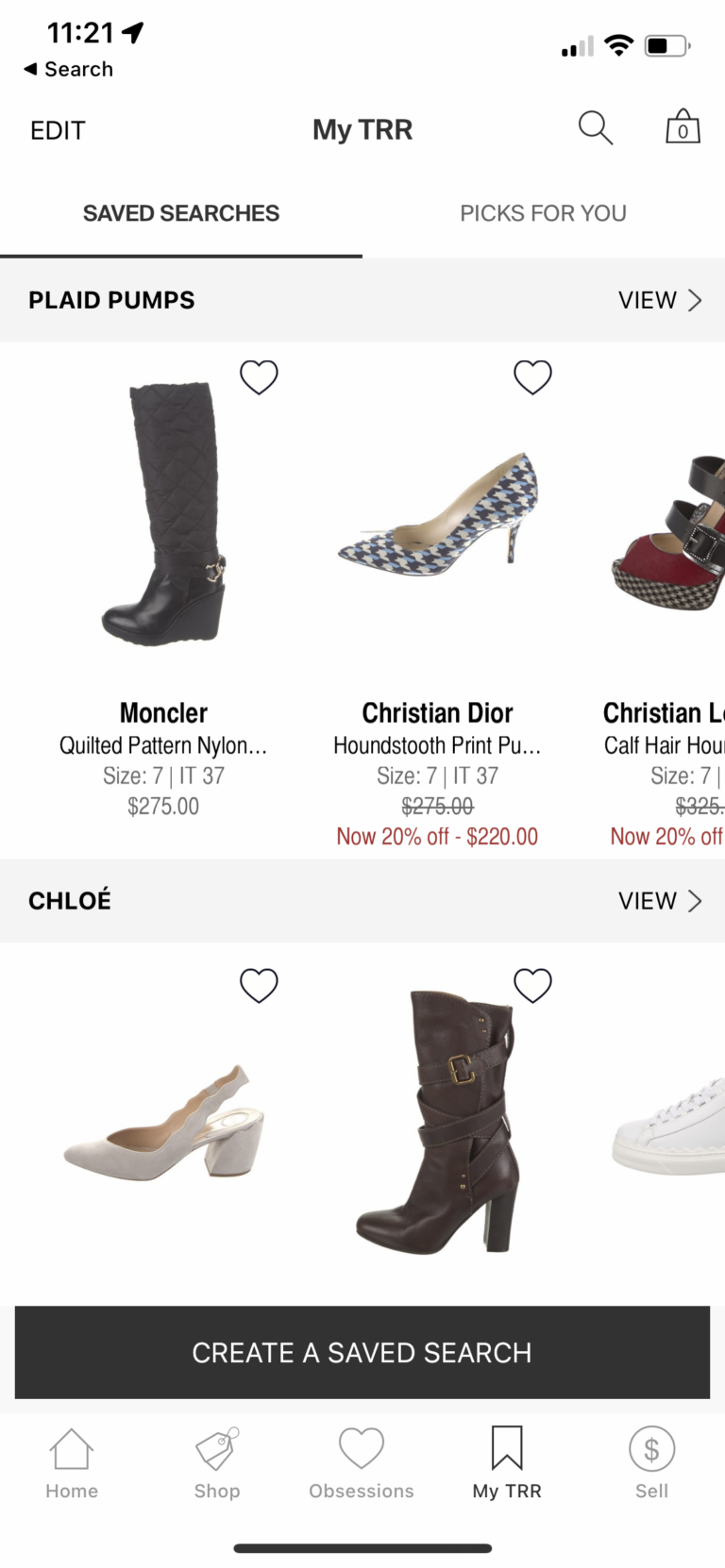Create a saved search
Screen dimensions: 725x1568
[362, 1352]
